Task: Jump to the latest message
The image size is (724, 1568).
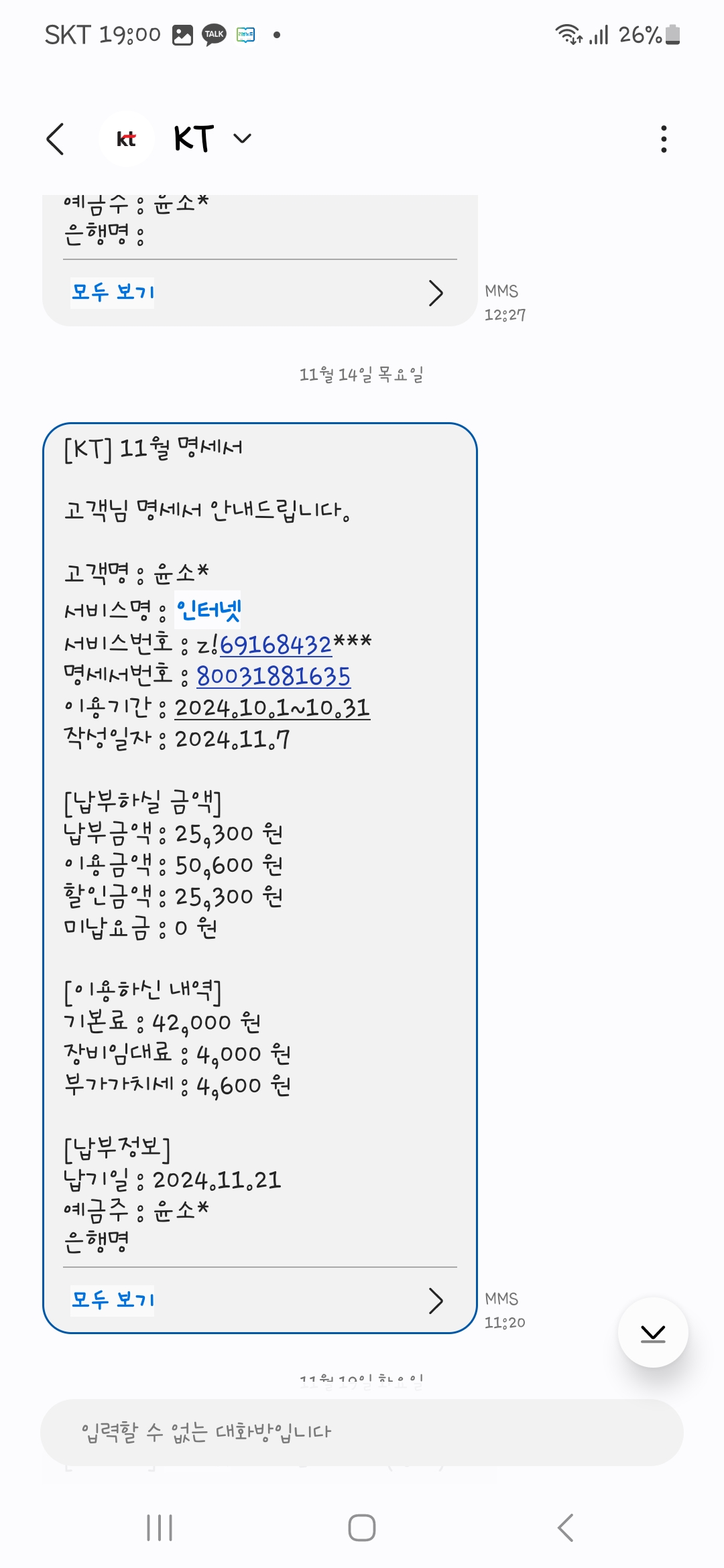Action: point(652,1333)
